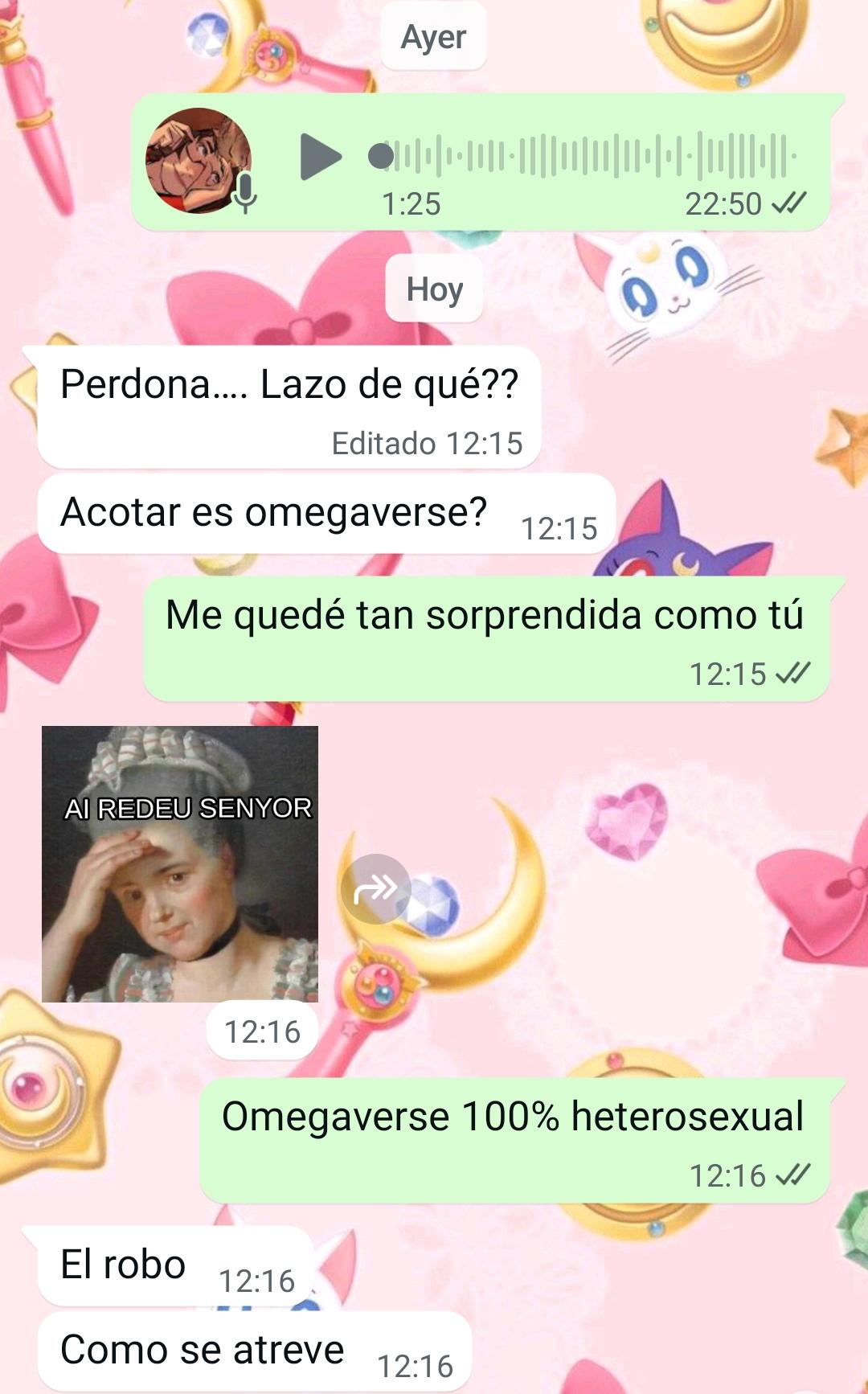The image size is (868, 1394).
Task: Play the 1:25 voice message
Action: tap(321, 156)
